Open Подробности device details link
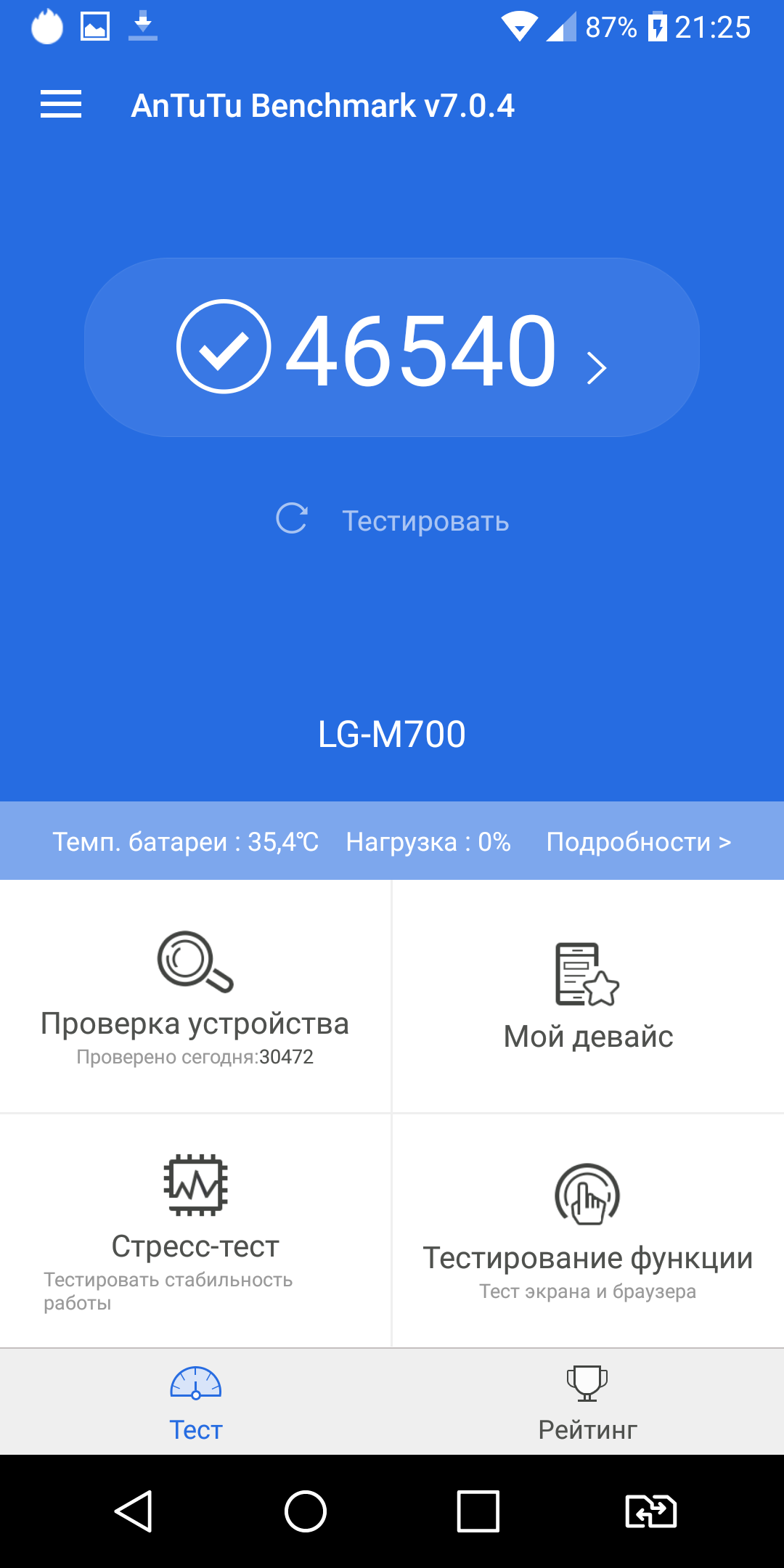The image size is (784, 1568). click(x=638, y=842)
